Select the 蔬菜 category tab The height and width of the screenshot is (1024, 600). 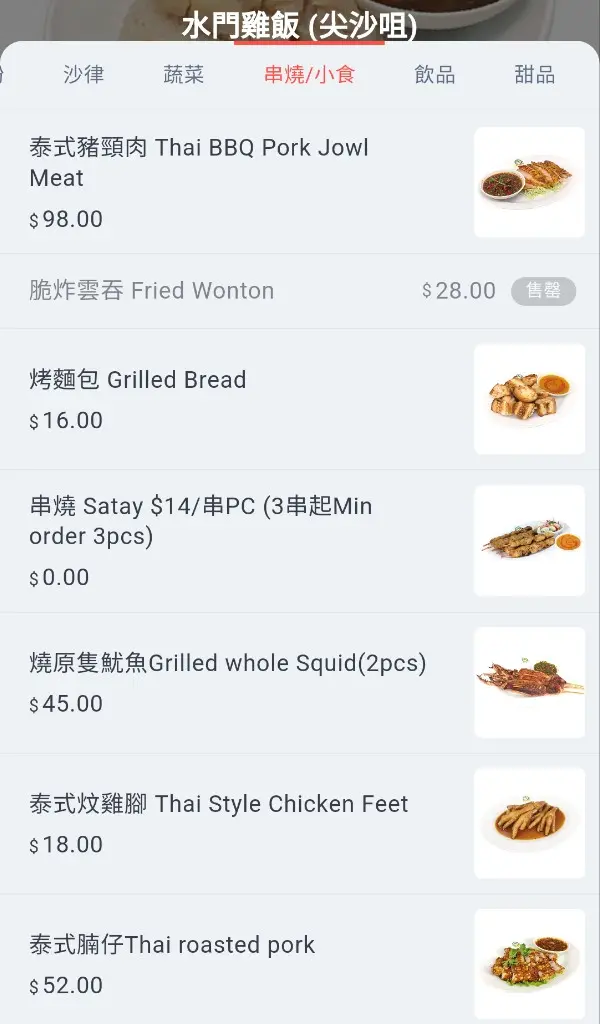pos(183,75)
